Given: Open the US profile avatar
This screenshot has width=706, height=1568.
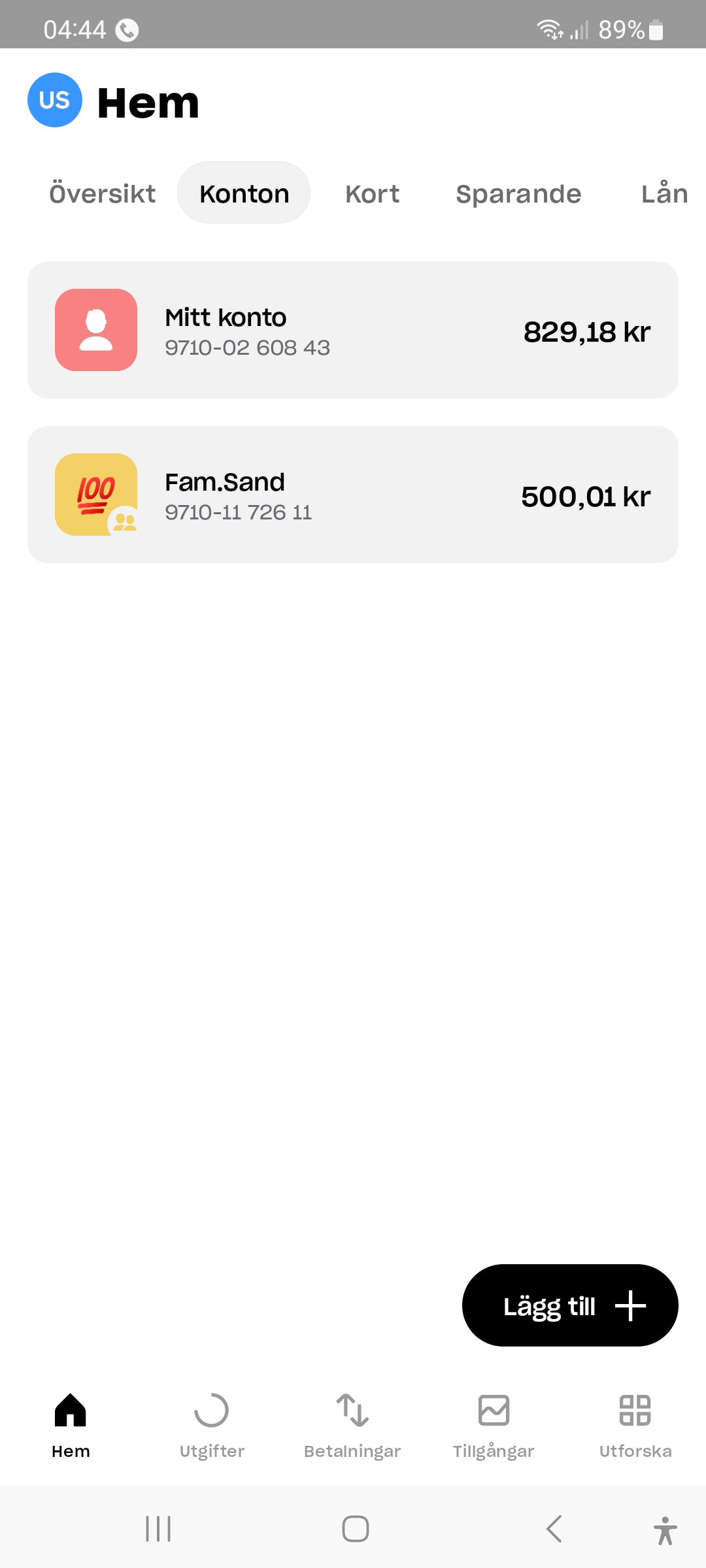Looking at the screenshot, I should pos(55,100).
